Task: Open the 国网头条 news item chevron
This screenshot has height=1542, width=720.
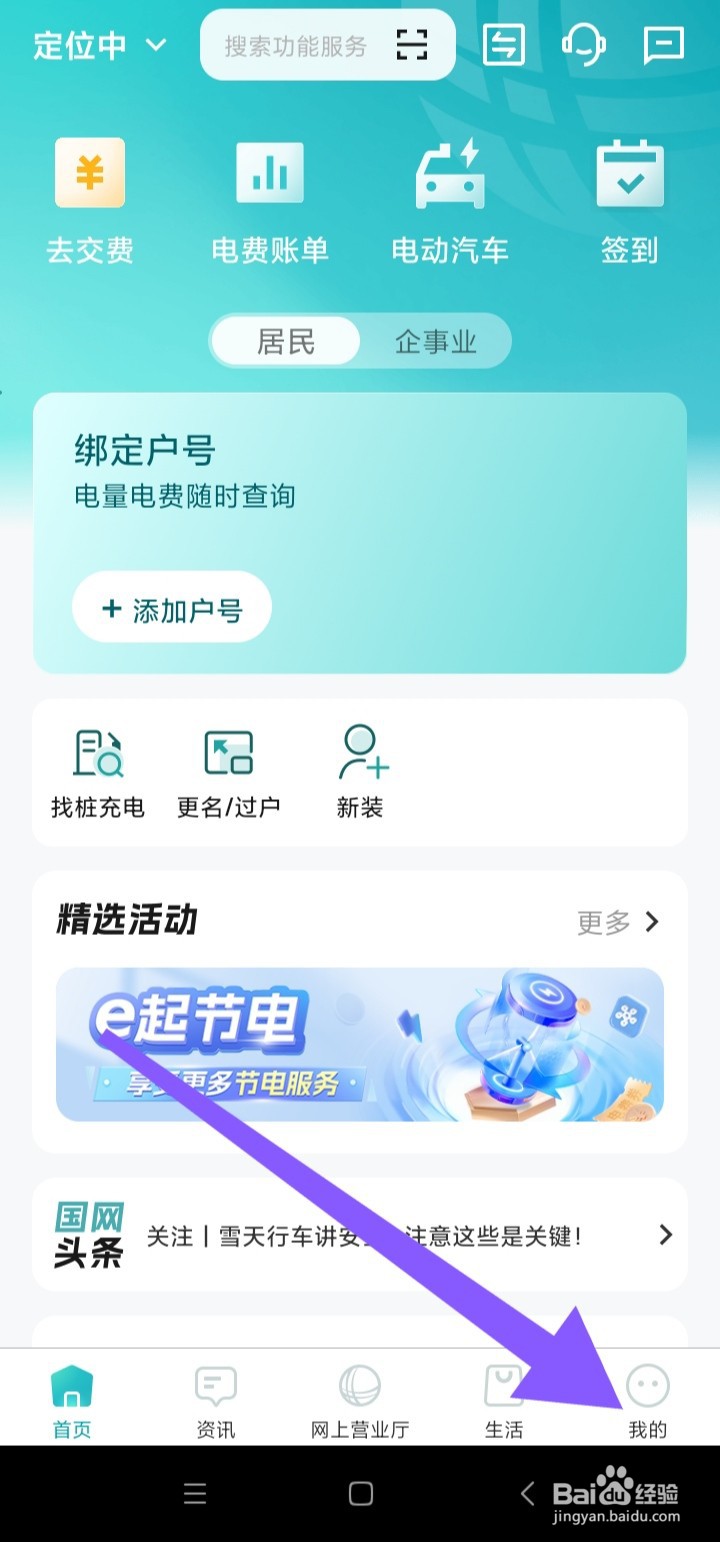Action: [665, 1236]
